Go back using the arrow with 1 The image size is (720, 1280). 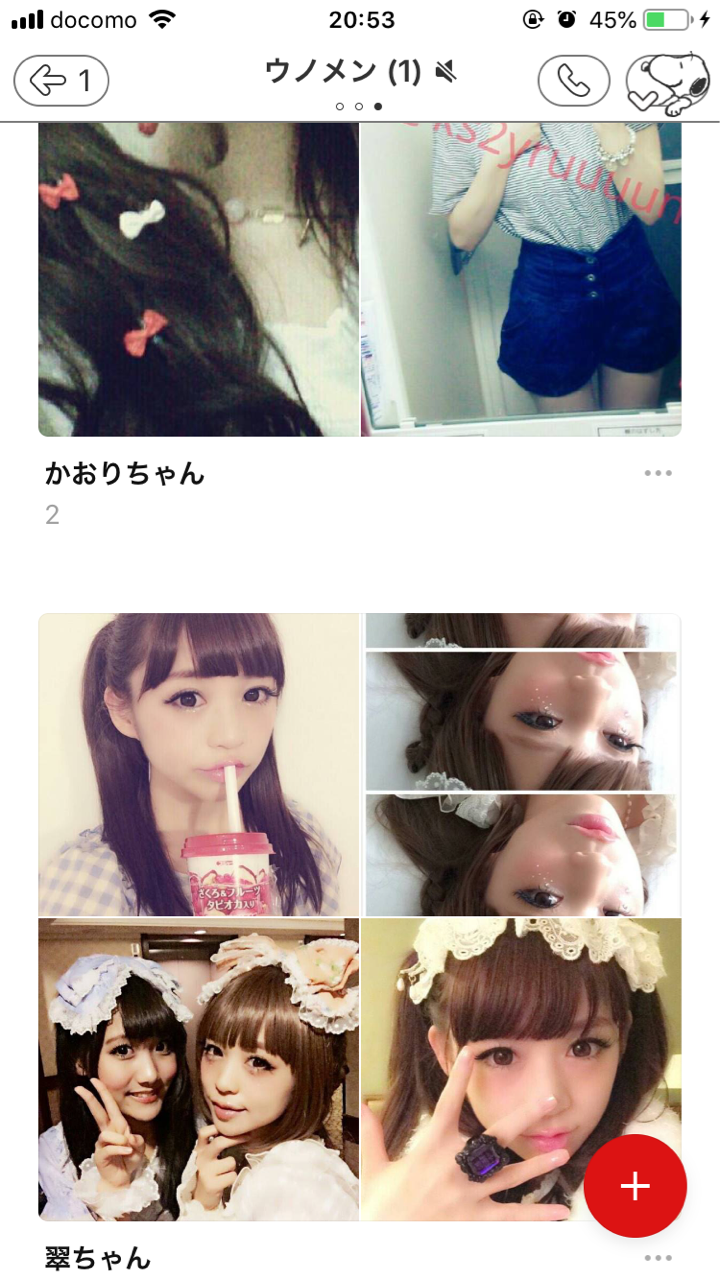[61, 81]
